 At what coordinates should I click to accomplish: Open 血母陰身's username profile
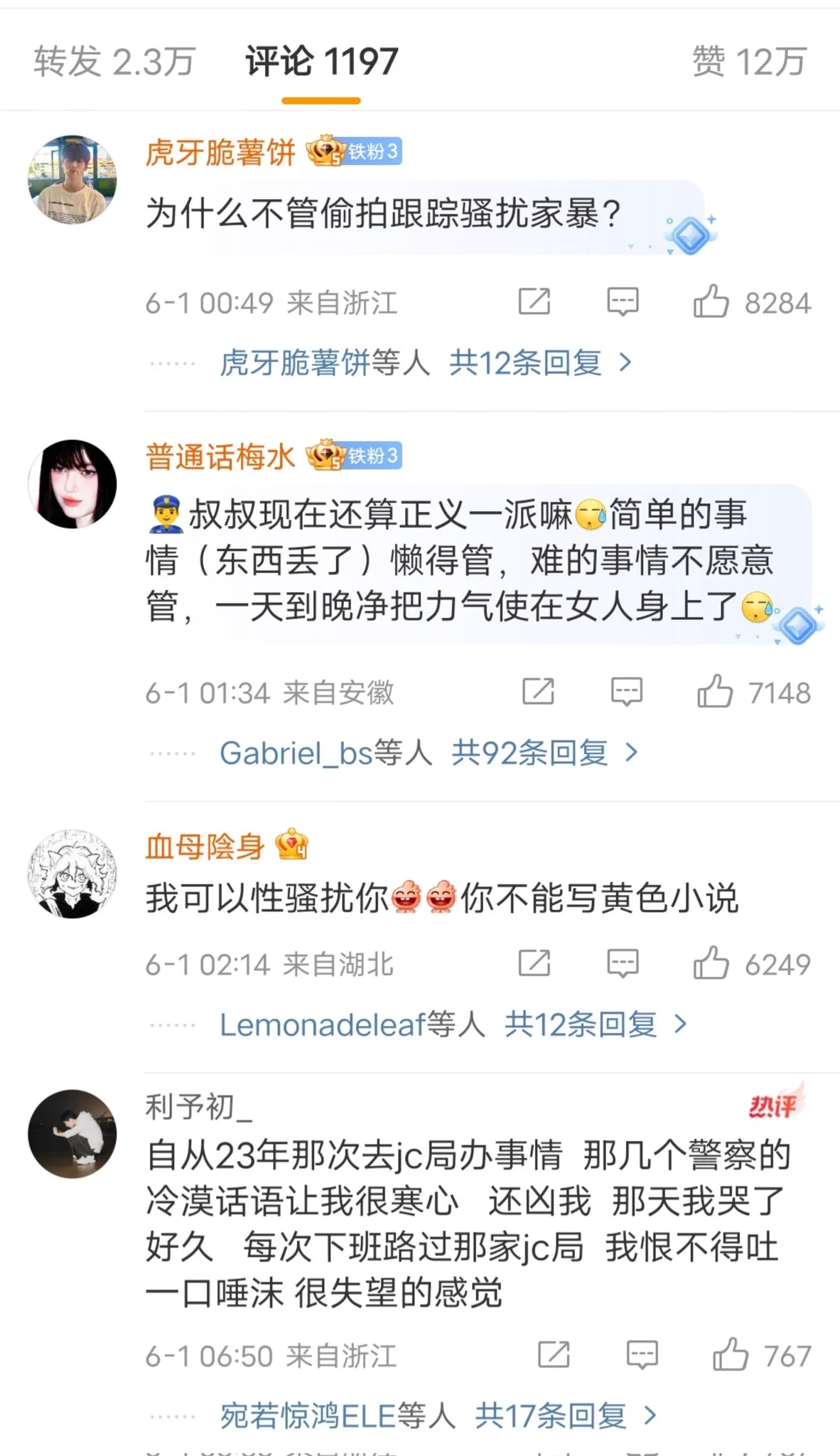click(x=205, y=847)
